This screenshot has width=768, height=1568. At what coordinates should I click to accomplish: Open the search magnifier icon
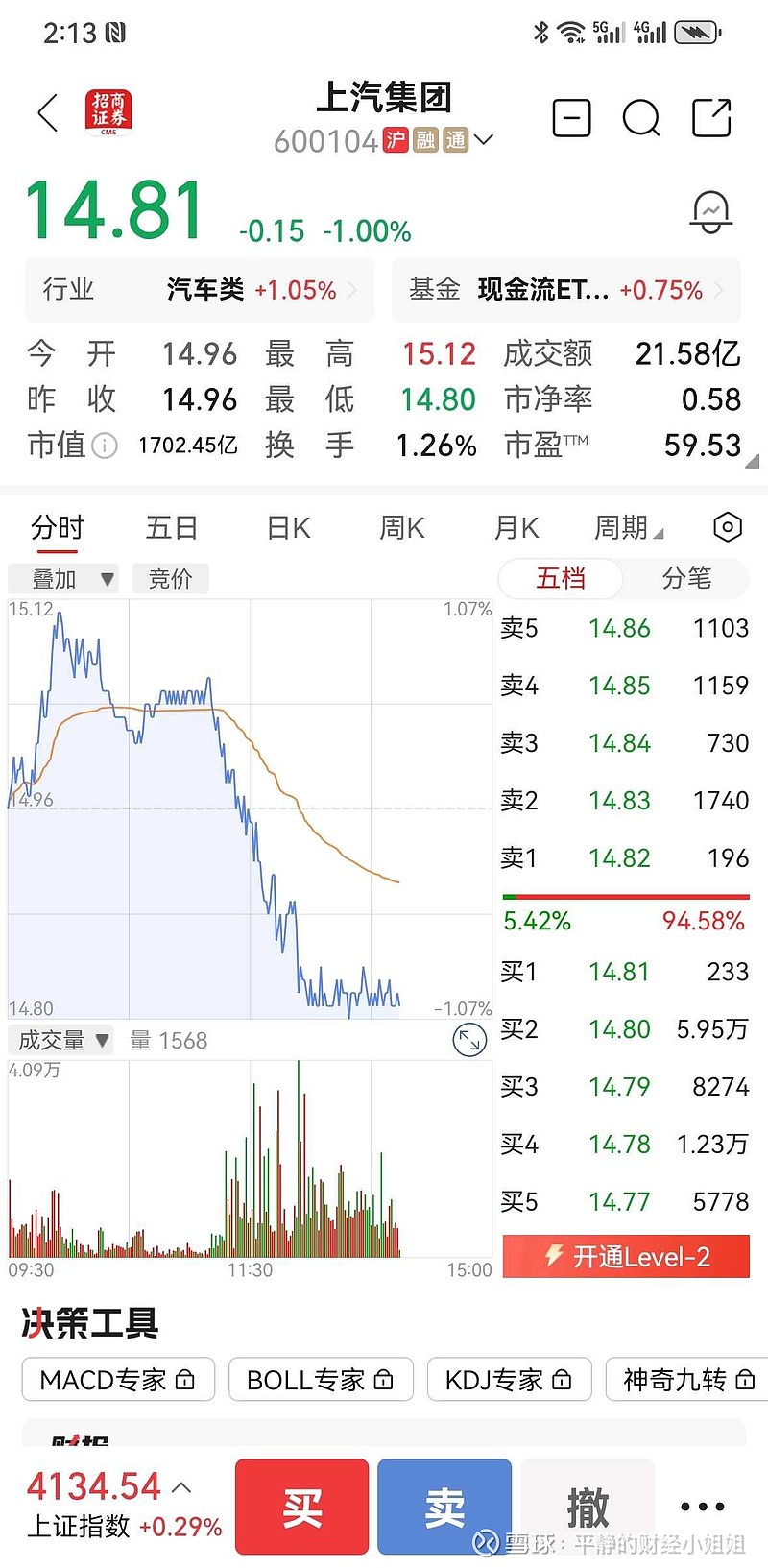pyautogui.click(x=641, y=117)
